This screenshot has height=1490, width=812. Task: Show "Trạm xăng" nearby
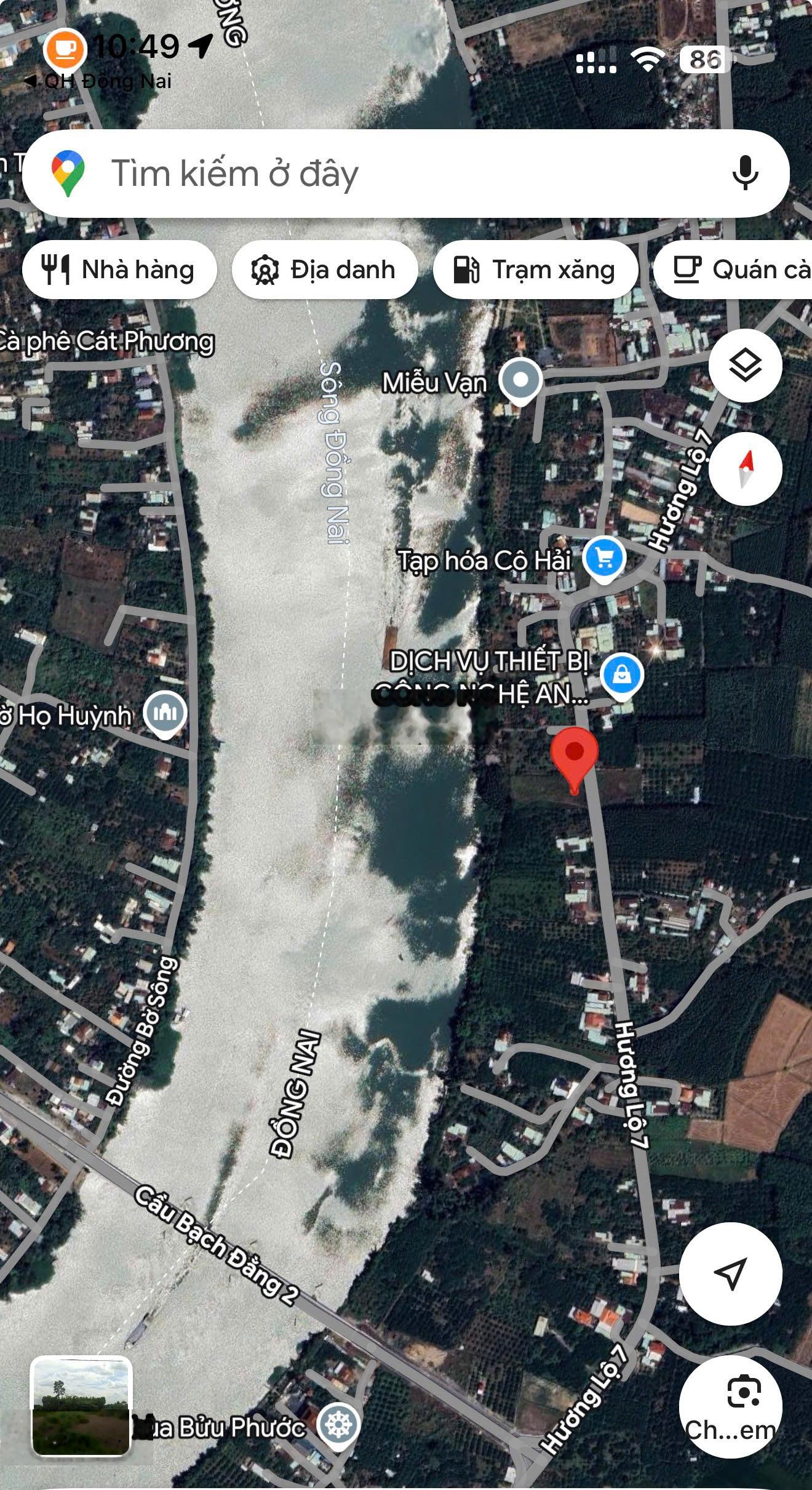[x=535, y=270]
